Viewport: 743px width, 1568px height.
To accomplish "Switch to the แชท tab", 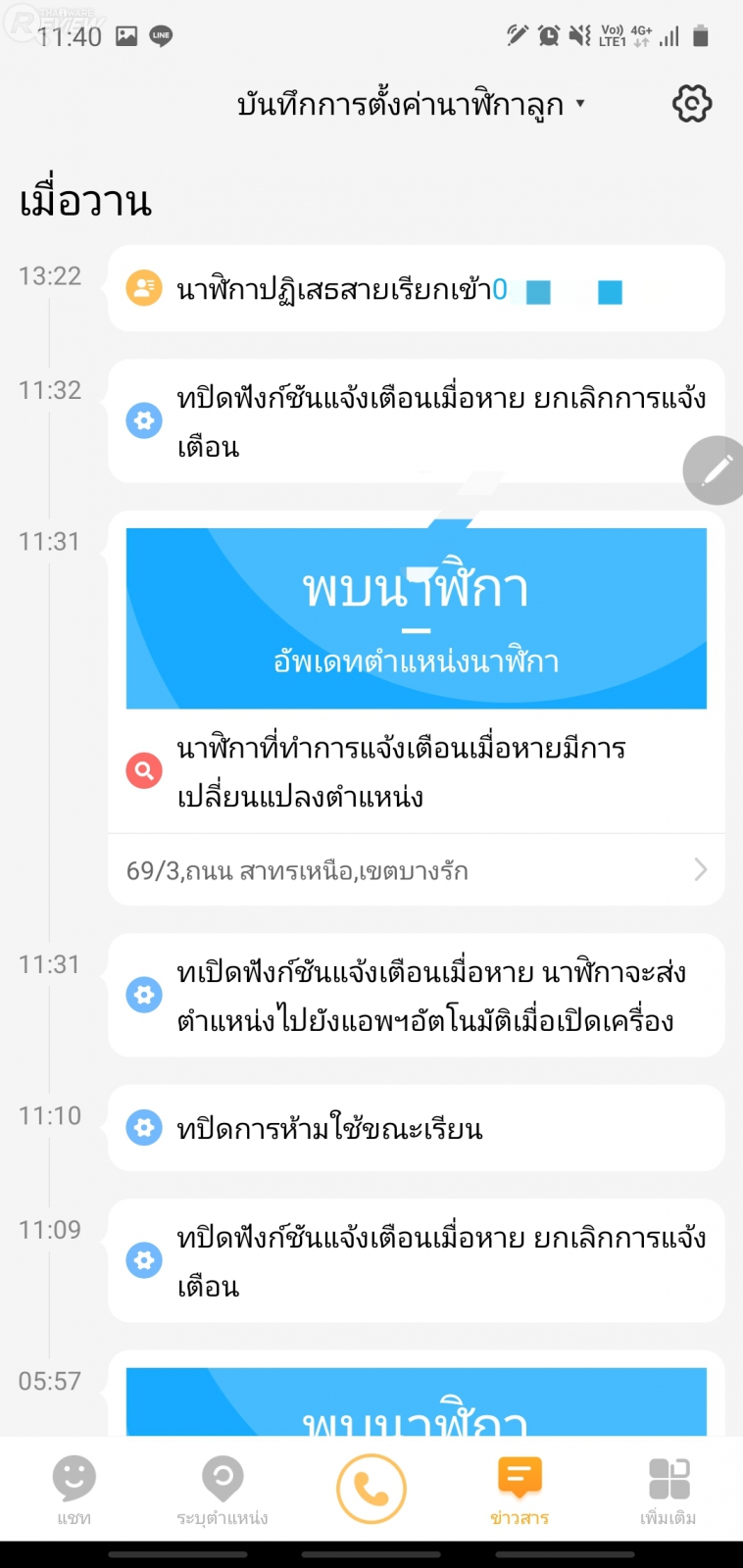I will point(74,1490).
